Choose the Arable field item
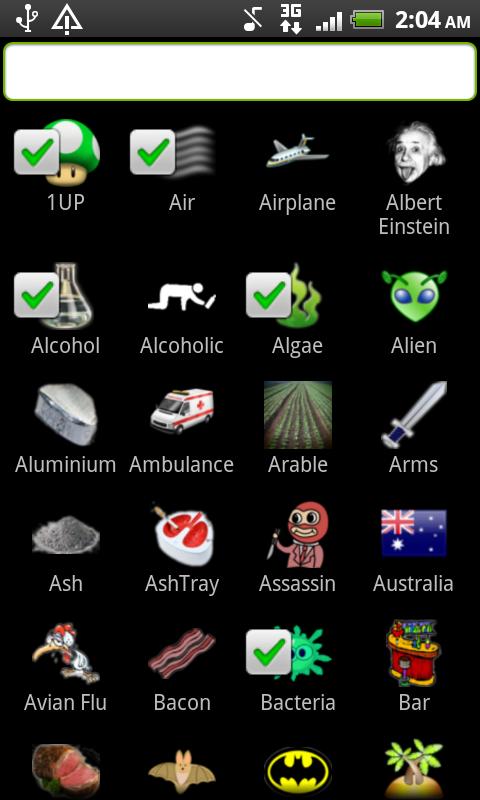Screen dimensions: 480x800 [x=297, y=429]
